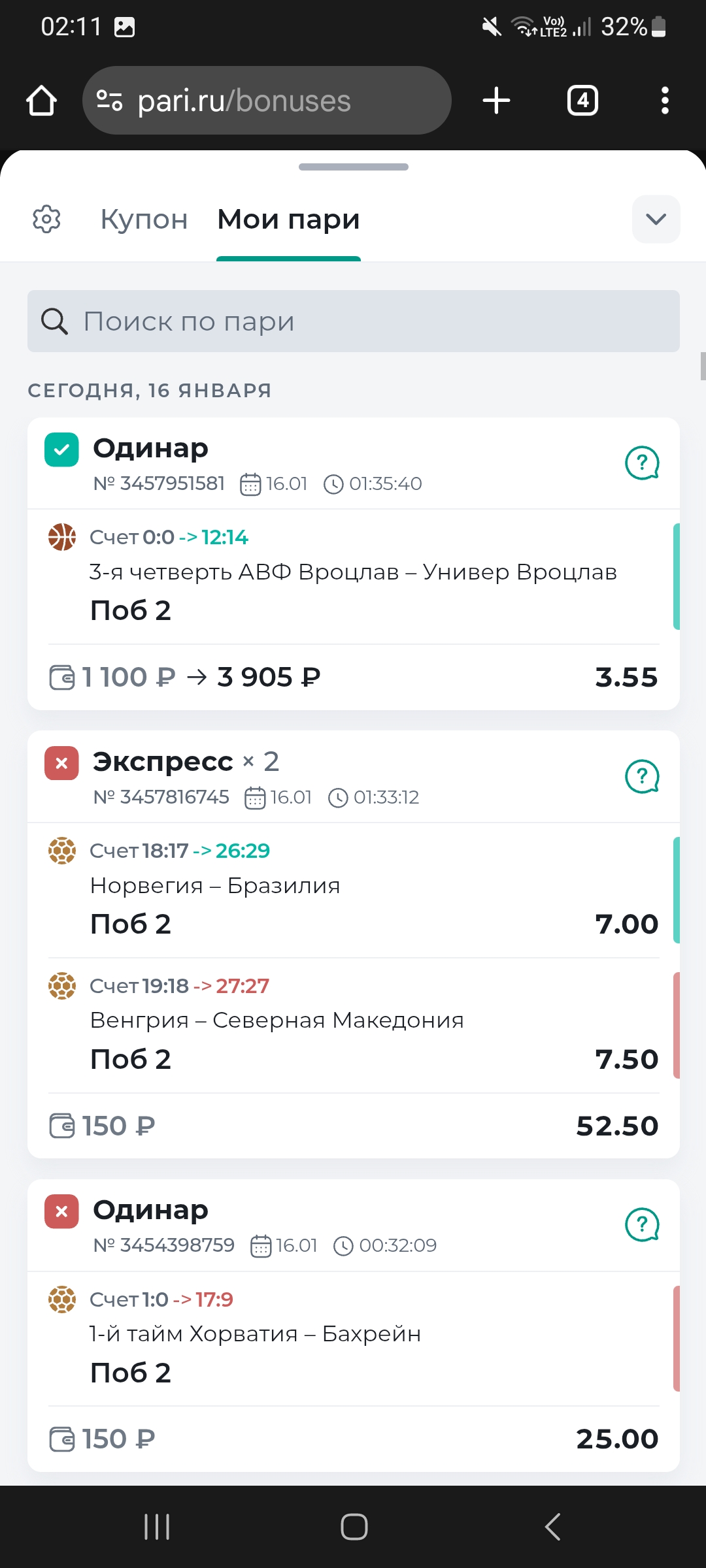This screenshot has height=1568, width=706.
Task: Open the Хорватия – Бахрейн bet card
Action: (x=353, y=1335)
